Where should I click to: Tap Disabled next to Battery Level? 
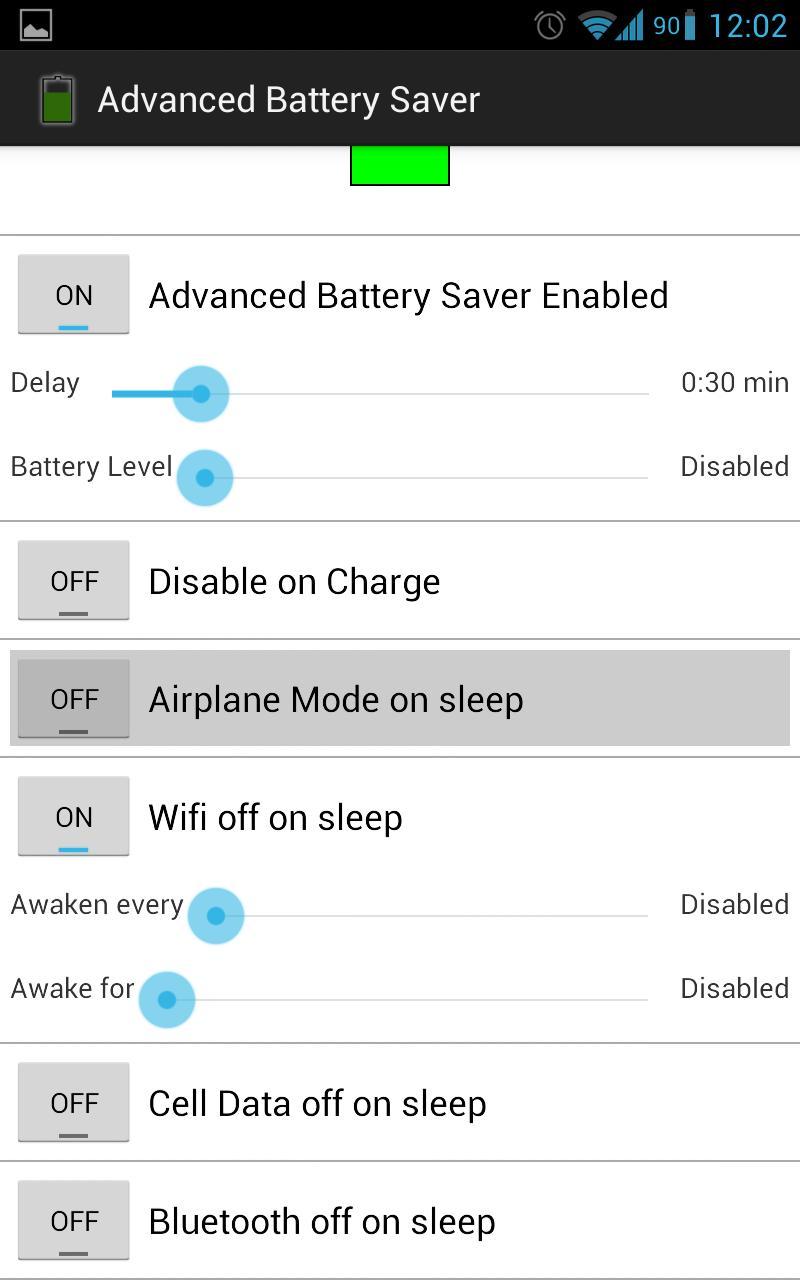click(735, 466)
